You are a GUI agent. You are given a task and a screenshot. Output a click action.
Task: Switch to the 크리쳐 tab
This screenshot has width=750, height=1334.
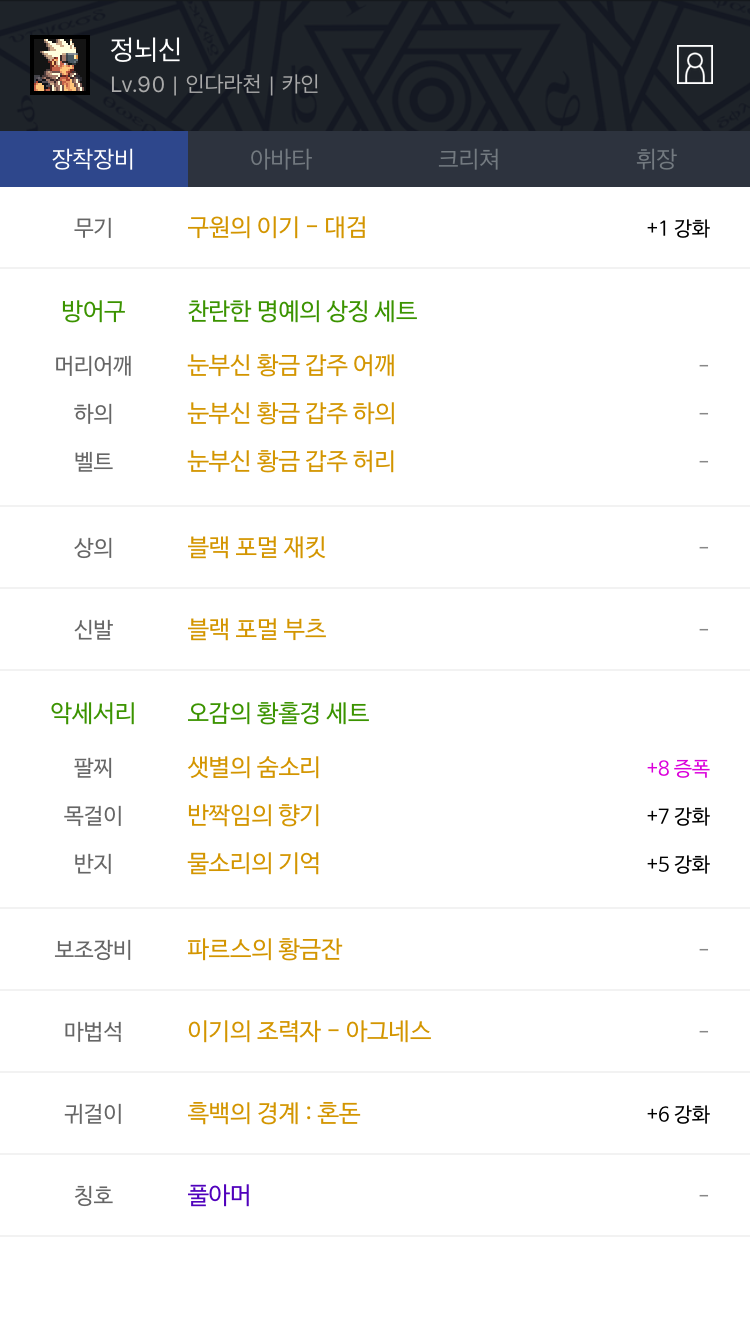(469, 159)
